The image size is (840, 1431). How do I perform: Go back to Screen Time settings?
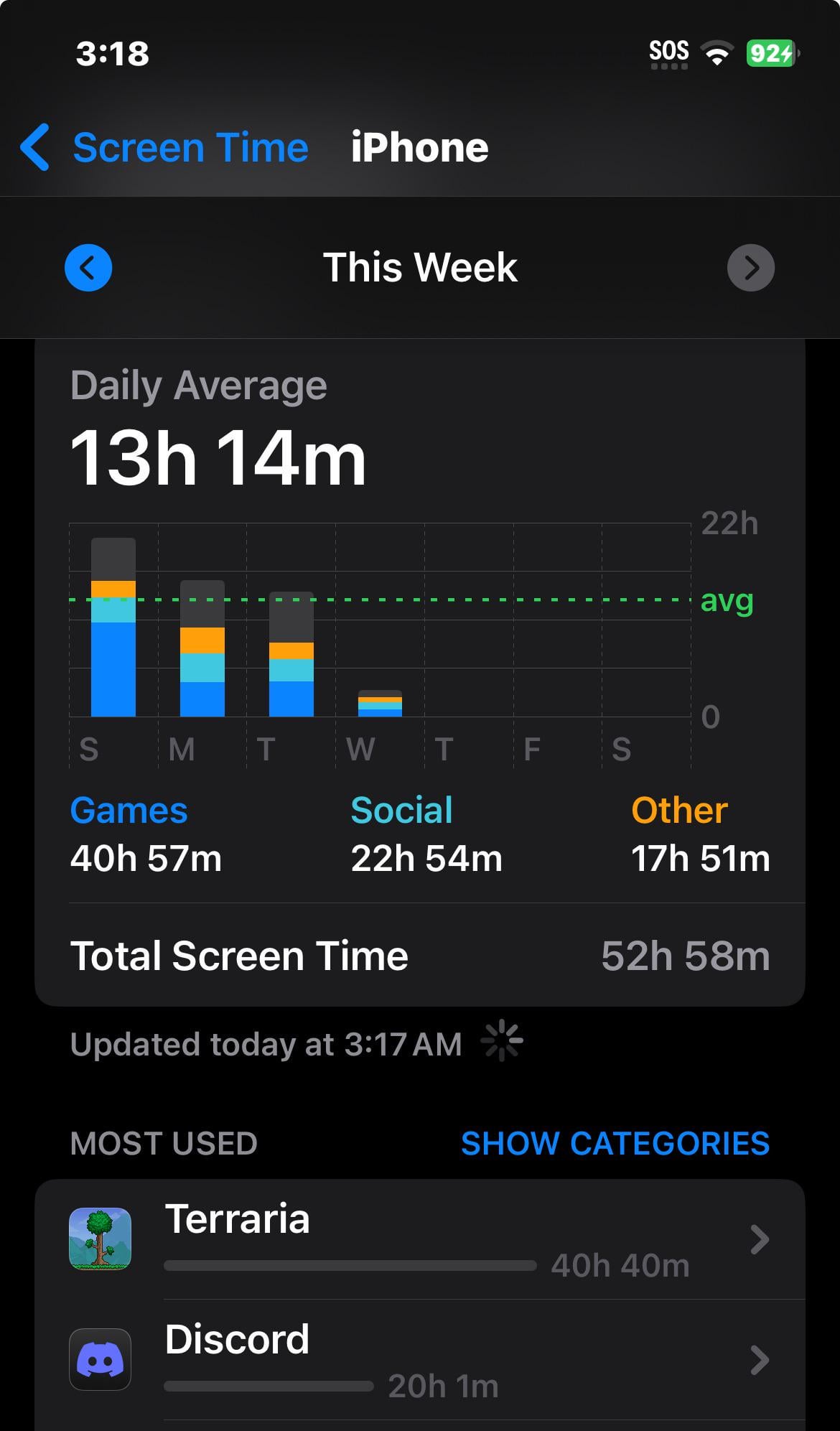tap(165, 148)
